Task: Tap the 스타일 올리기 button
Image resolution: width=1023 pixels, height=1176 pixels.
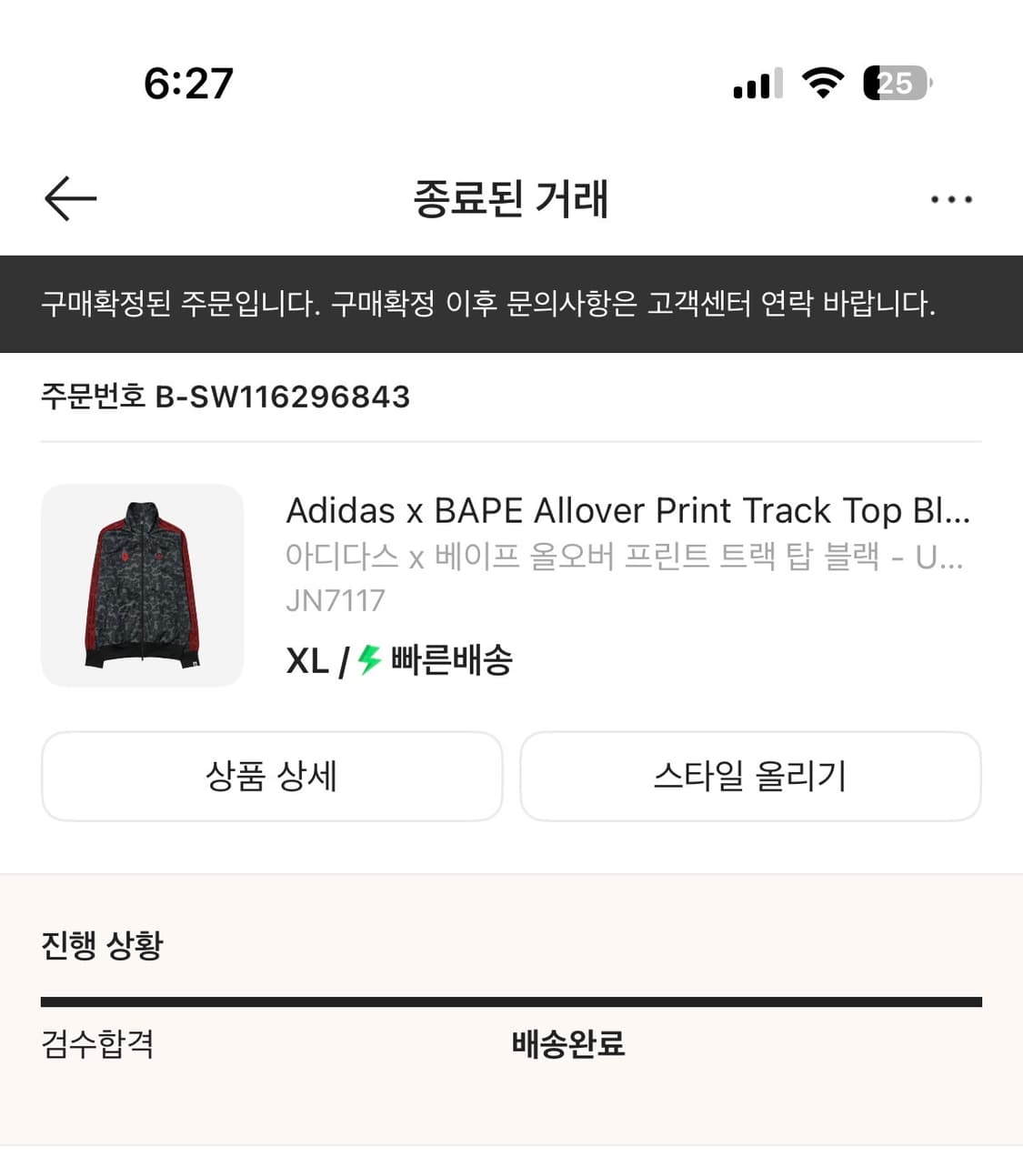Action: [x=750, y=776]
